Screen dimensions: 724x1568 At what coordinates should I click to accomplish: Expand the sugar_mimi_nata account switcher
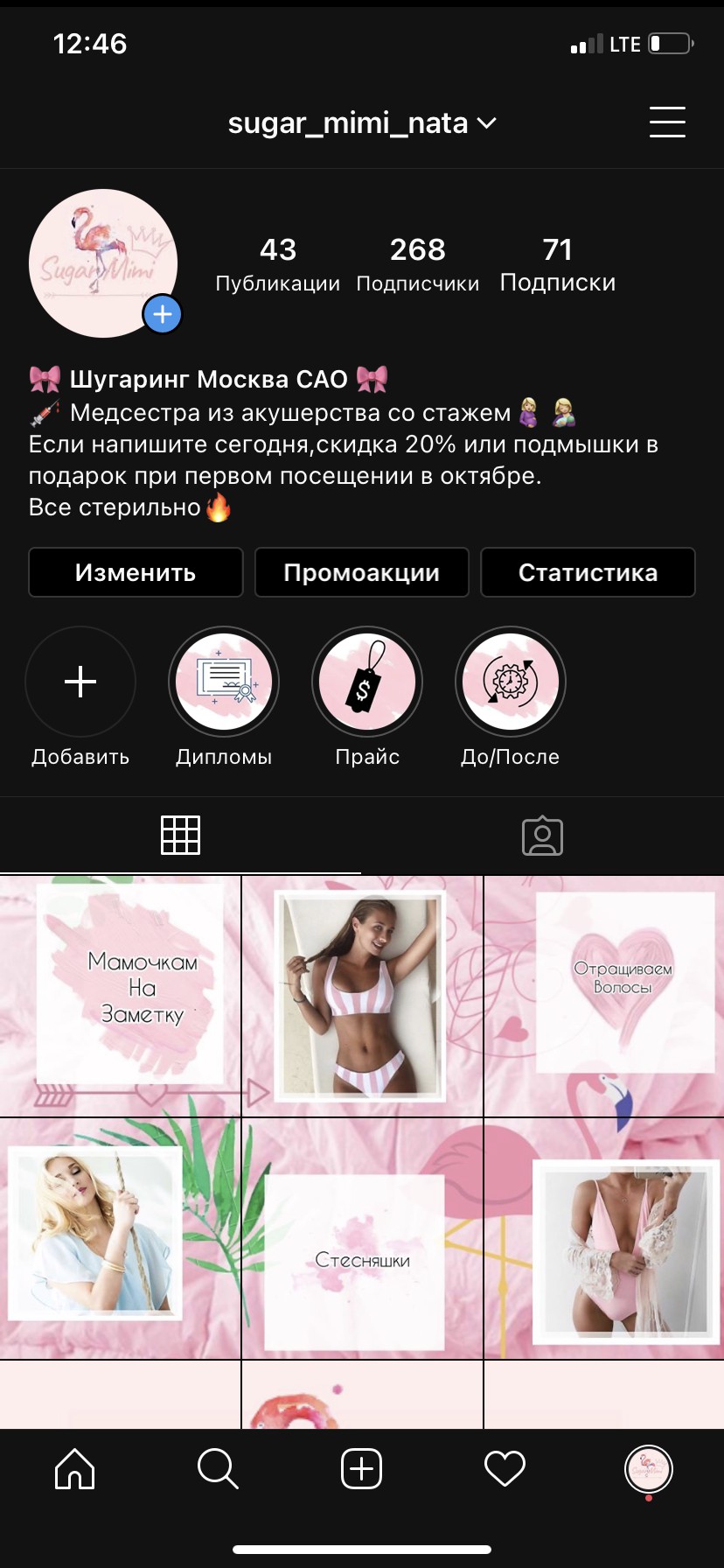point(362,123)
